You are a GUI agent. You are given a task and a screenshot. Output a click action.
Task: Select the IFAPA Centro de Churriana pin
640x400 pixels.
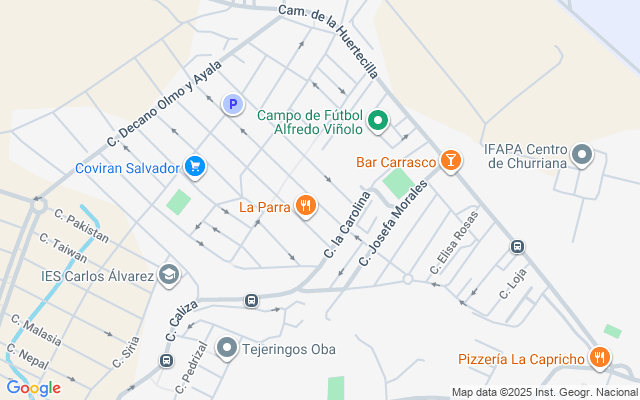point(584,155)
